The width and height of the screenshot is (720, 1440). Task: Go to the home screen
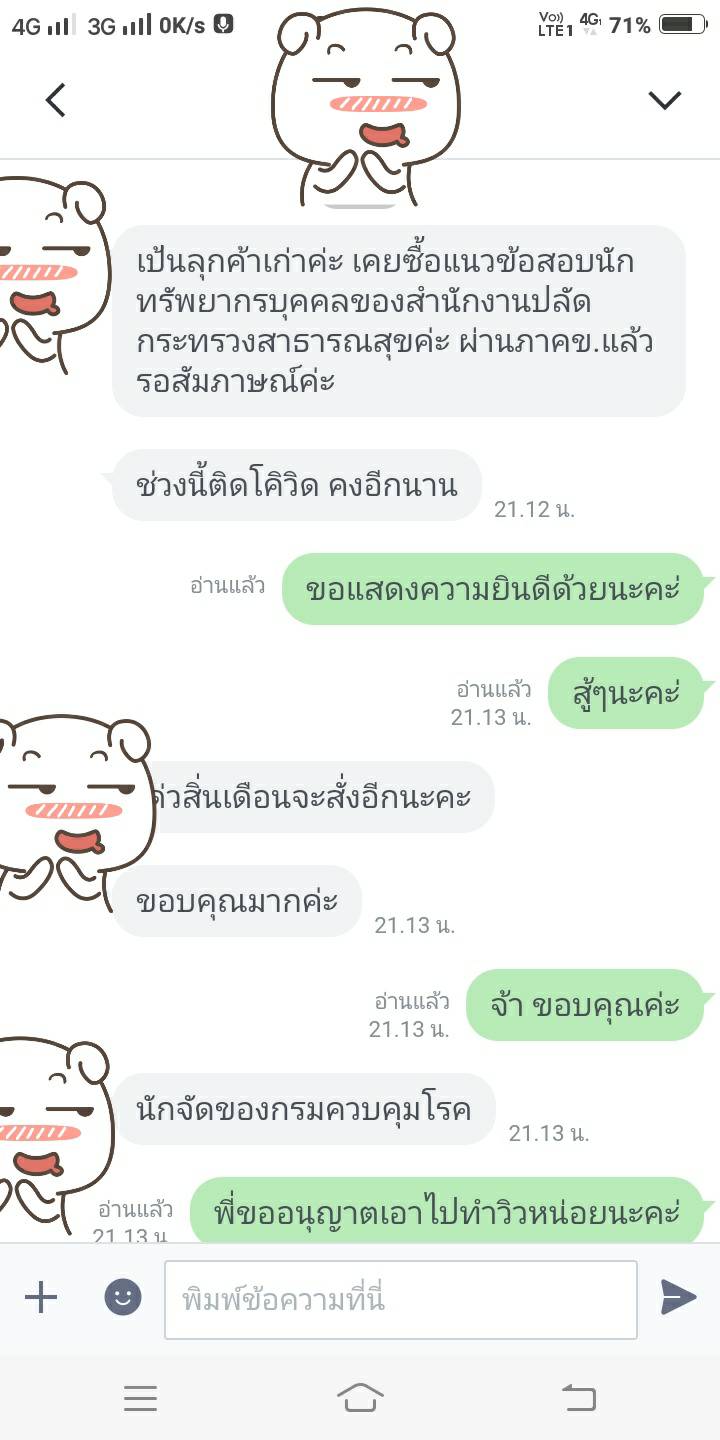click(x=360, y=1397)
